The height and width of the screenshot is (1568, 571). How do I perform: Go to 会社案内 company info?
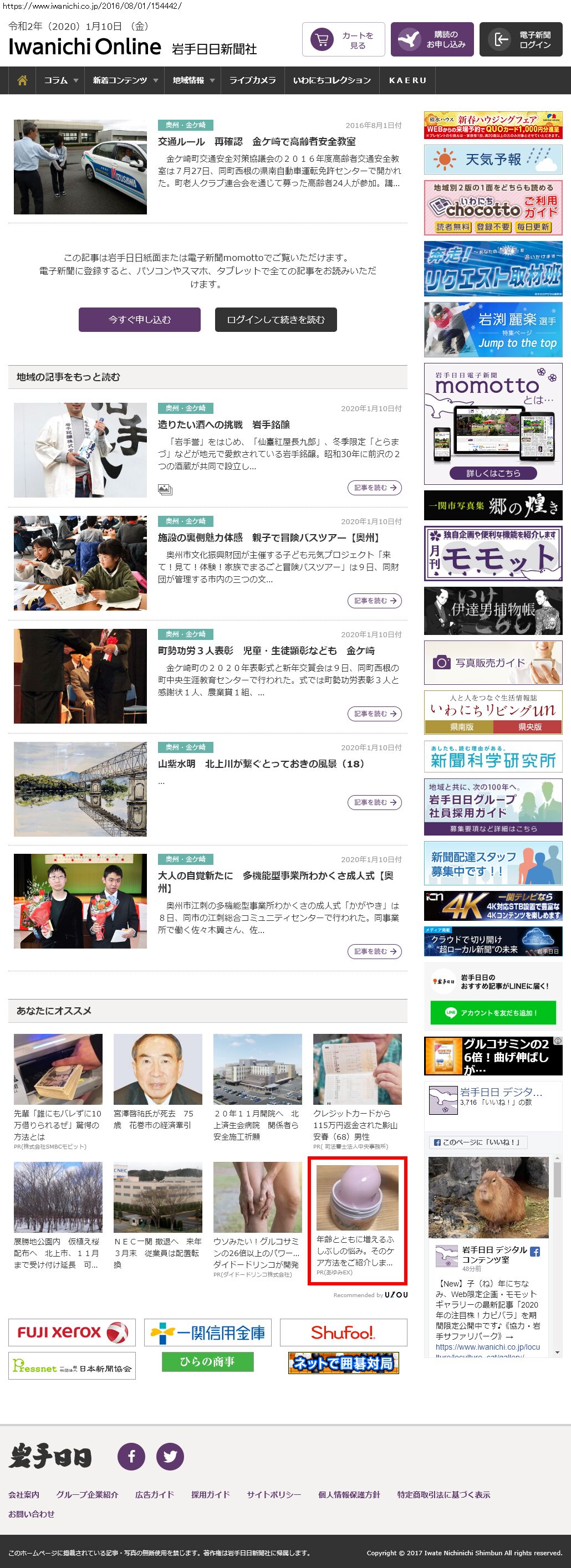click(24, 1494)
